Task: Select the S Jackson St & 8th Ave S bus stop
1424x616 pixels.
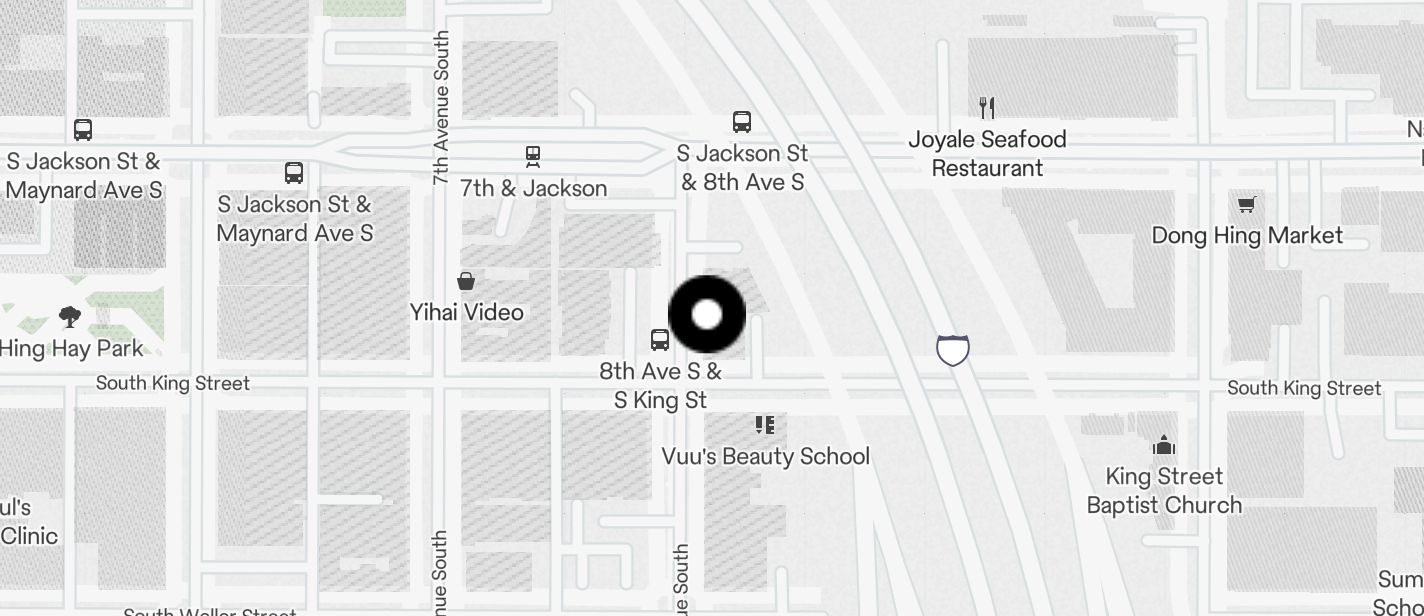Action: tap(742, 122)
